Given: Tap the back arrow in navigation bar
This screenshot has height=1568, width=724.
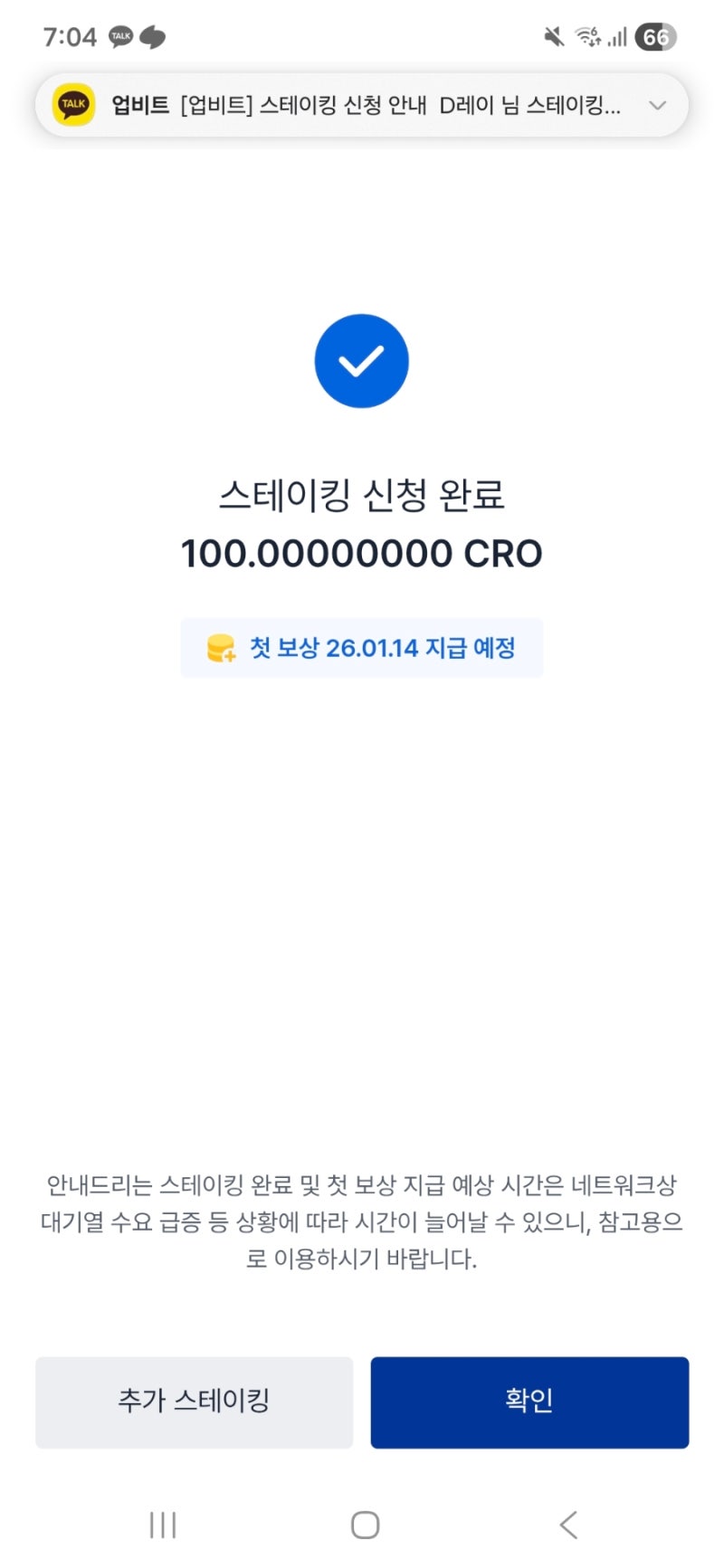Looking at the screenshot, I should click(567, 1525).
